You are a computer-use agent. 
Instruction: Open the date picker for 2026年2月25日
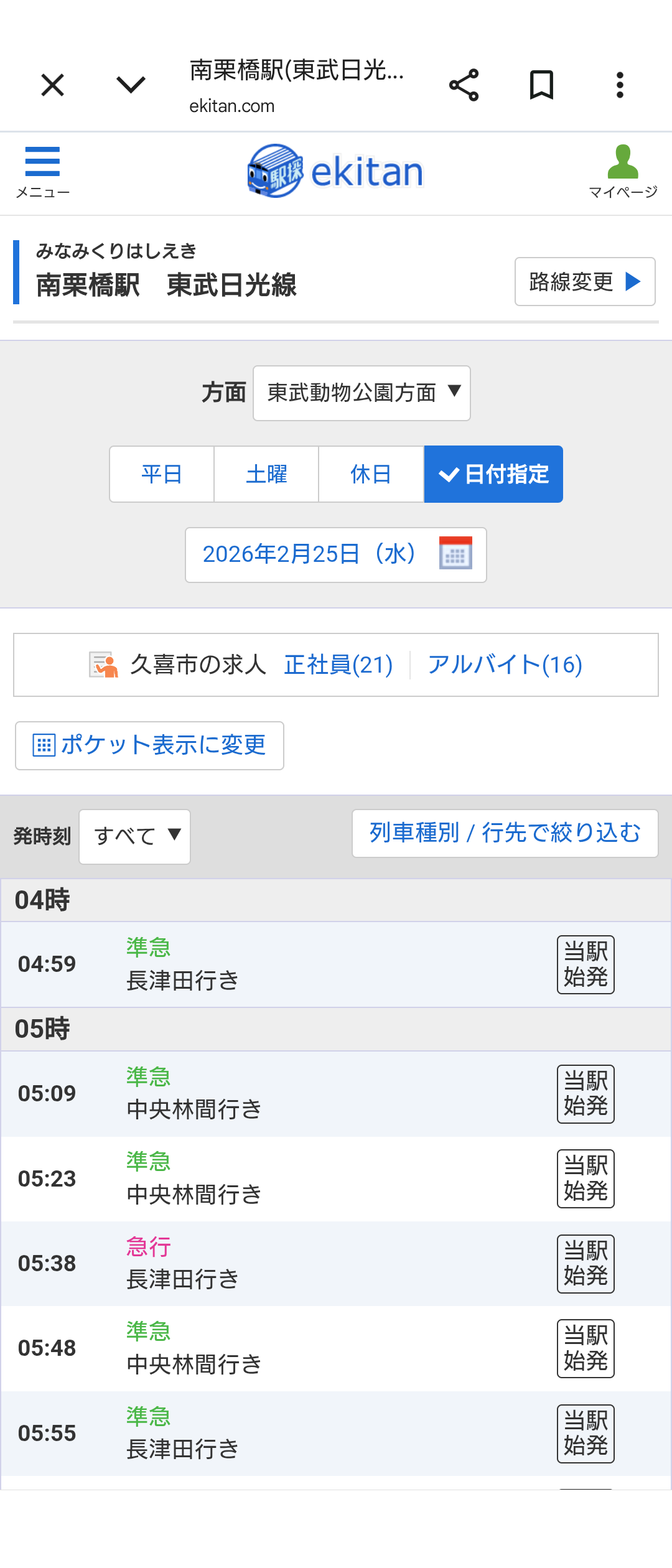coord(336,555)
